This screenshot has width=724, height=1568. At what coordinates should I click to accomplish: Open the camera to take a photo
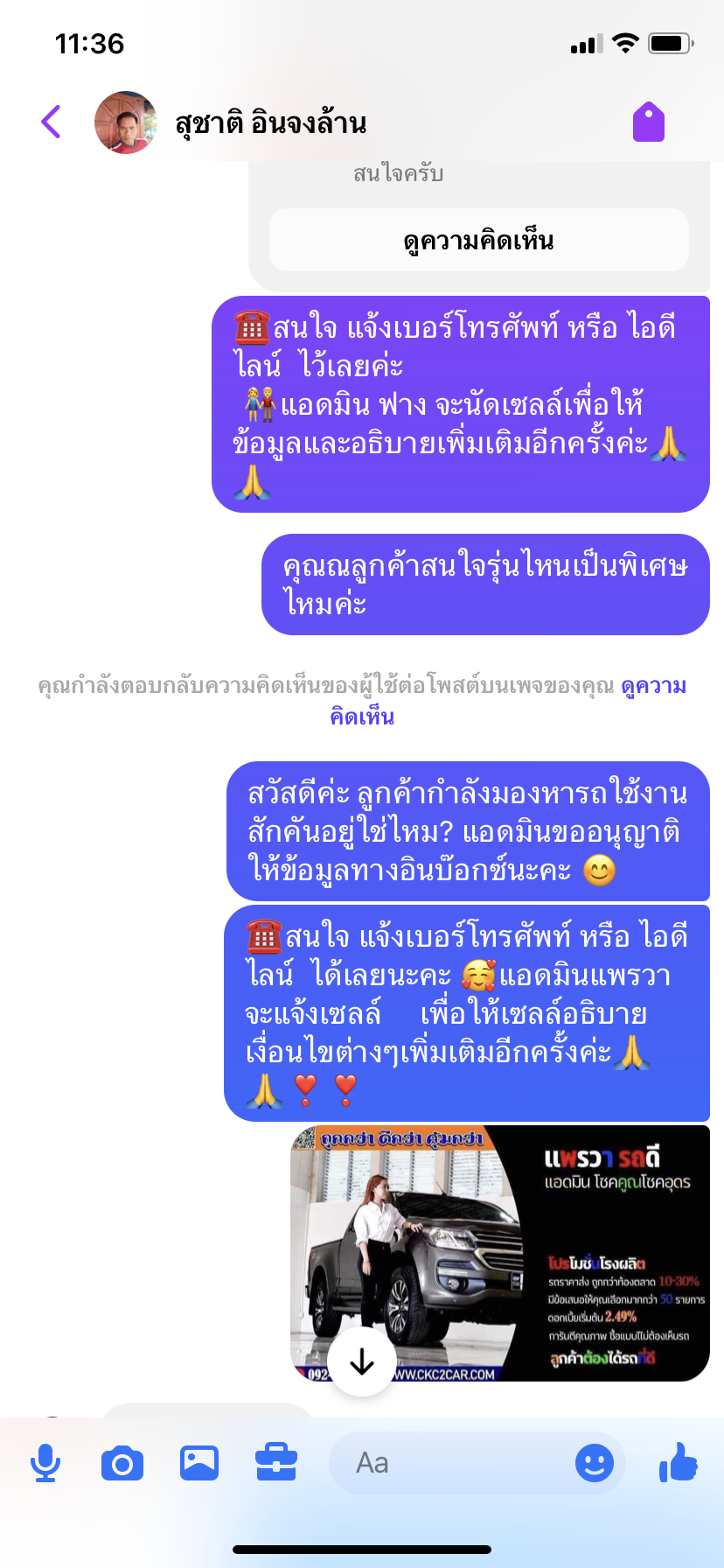point(122,1463)
